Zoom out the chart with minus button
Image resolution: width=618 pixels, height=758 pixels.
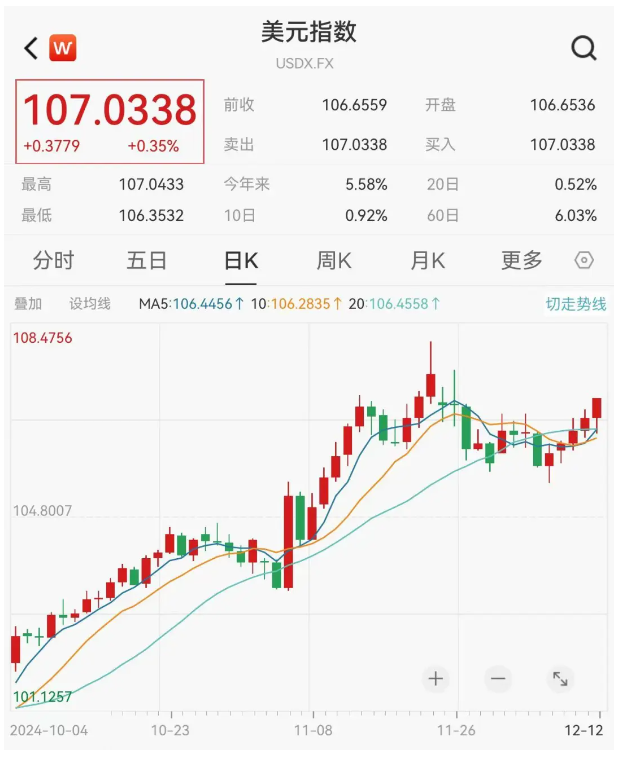pos(498,679)
